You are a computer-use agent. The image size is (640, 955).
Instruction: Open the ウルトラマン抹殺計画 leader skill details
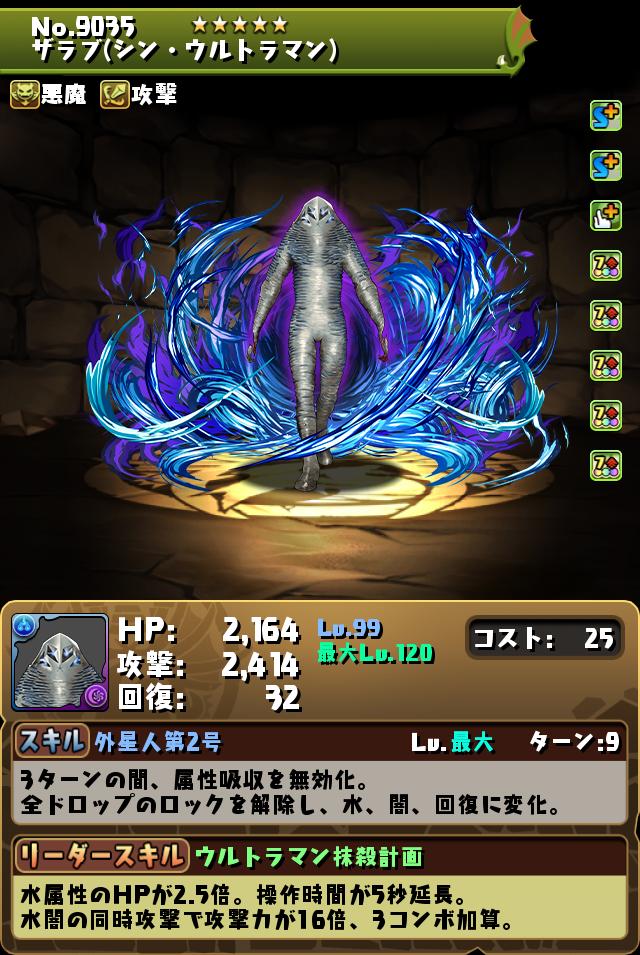point(308,856)
